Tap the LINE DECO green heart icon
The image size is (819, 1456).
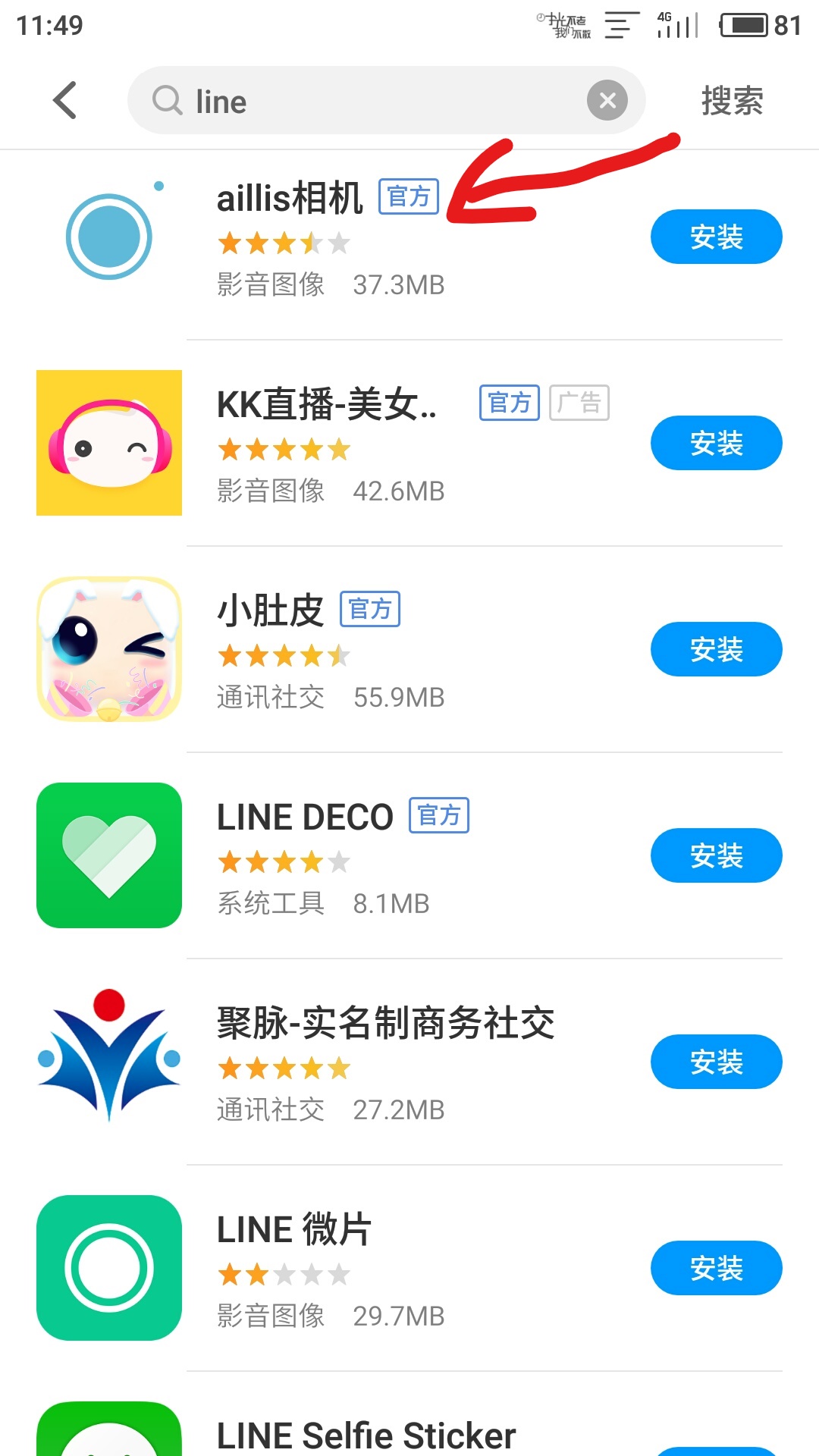click(x=108, y=855)
